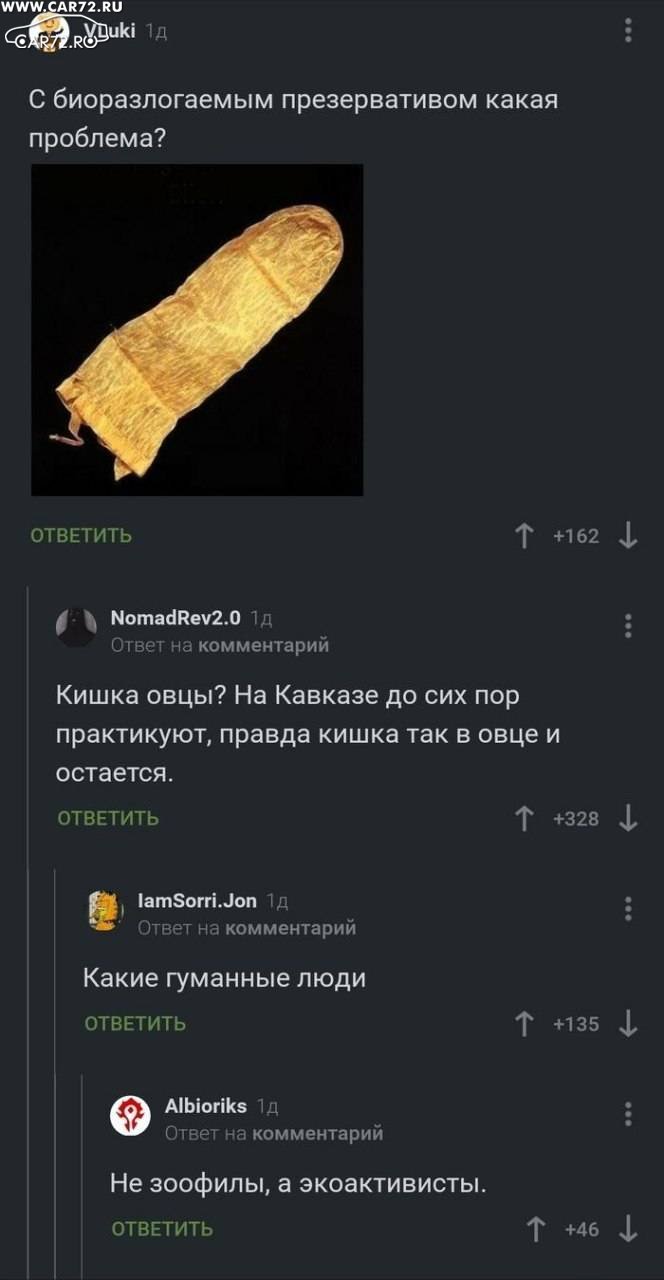
Task: Downvote NomadRev2.0's comment
Action: (628, 819)
